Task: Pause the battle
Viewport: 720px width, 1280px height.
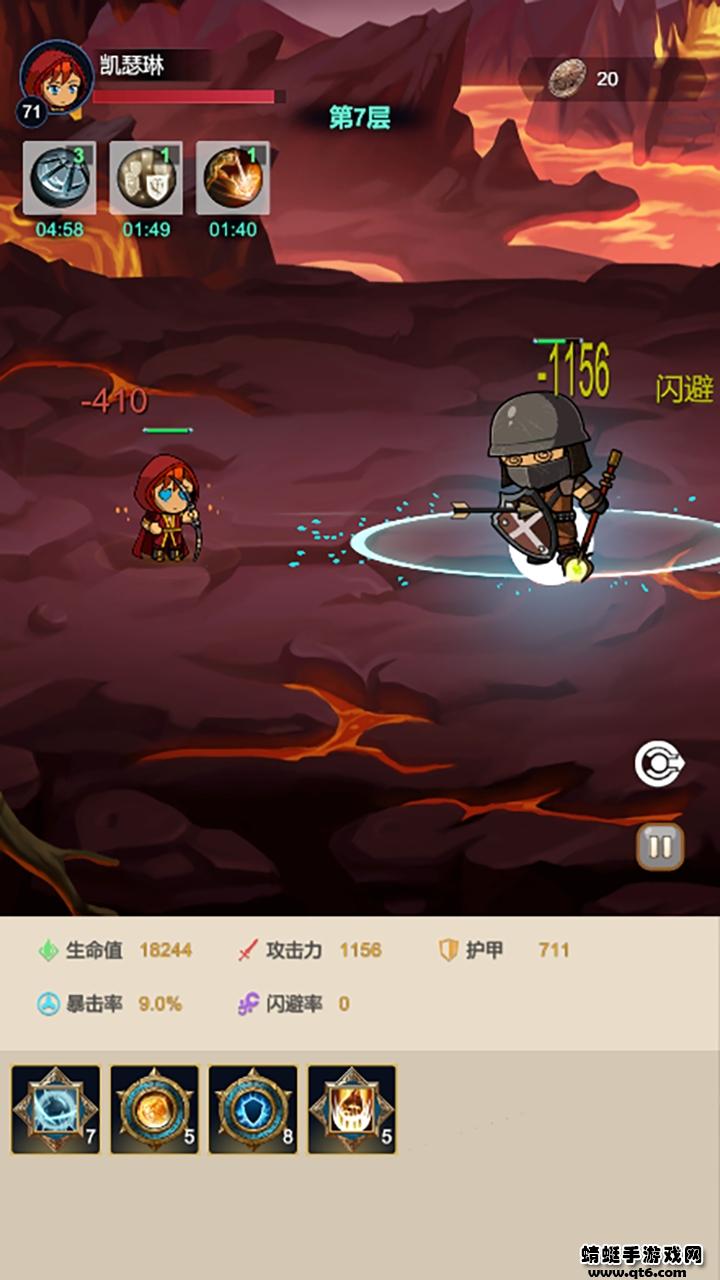Action: (x=660, y=846)
